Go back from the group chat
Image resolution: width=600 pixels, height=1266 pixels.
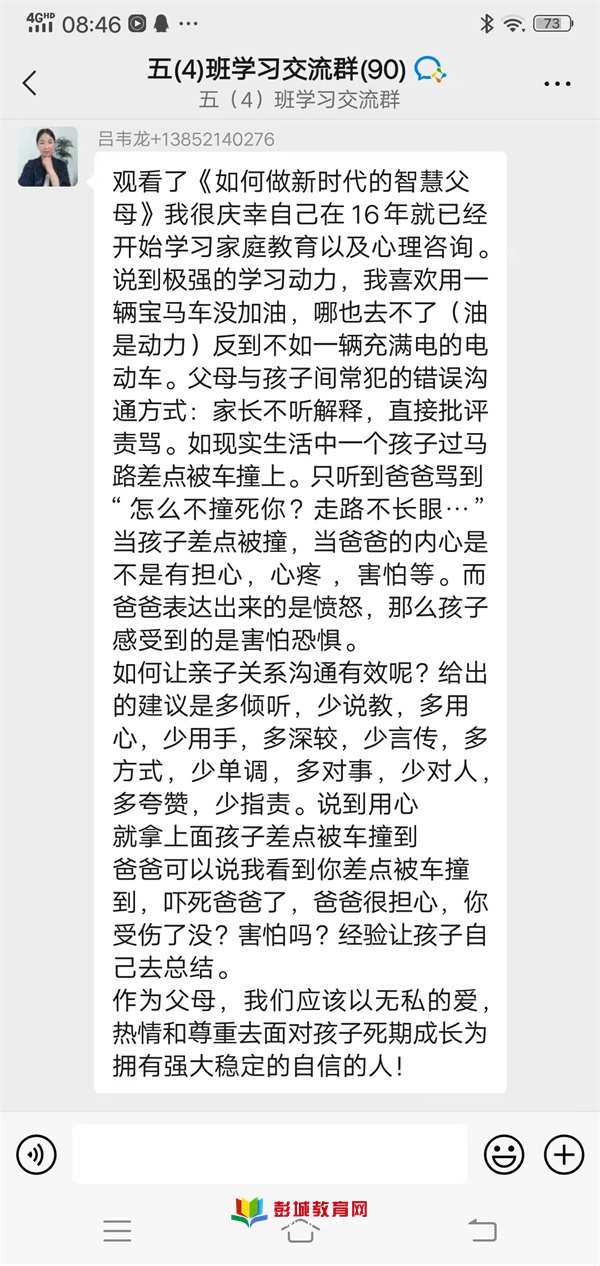click(x=30, y=83)
